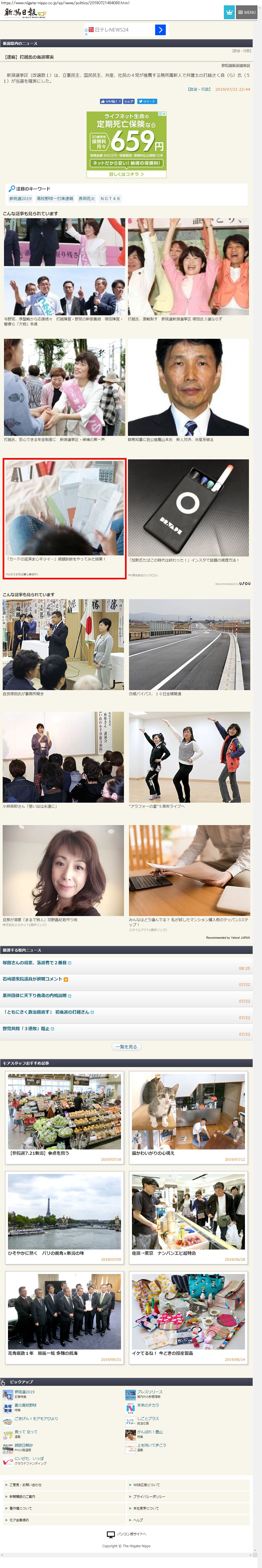This screenshot has height=1568, width=262.
Task: Open 塚田さんの得票、落選者で２番目 news
Action: click(35, 963)
